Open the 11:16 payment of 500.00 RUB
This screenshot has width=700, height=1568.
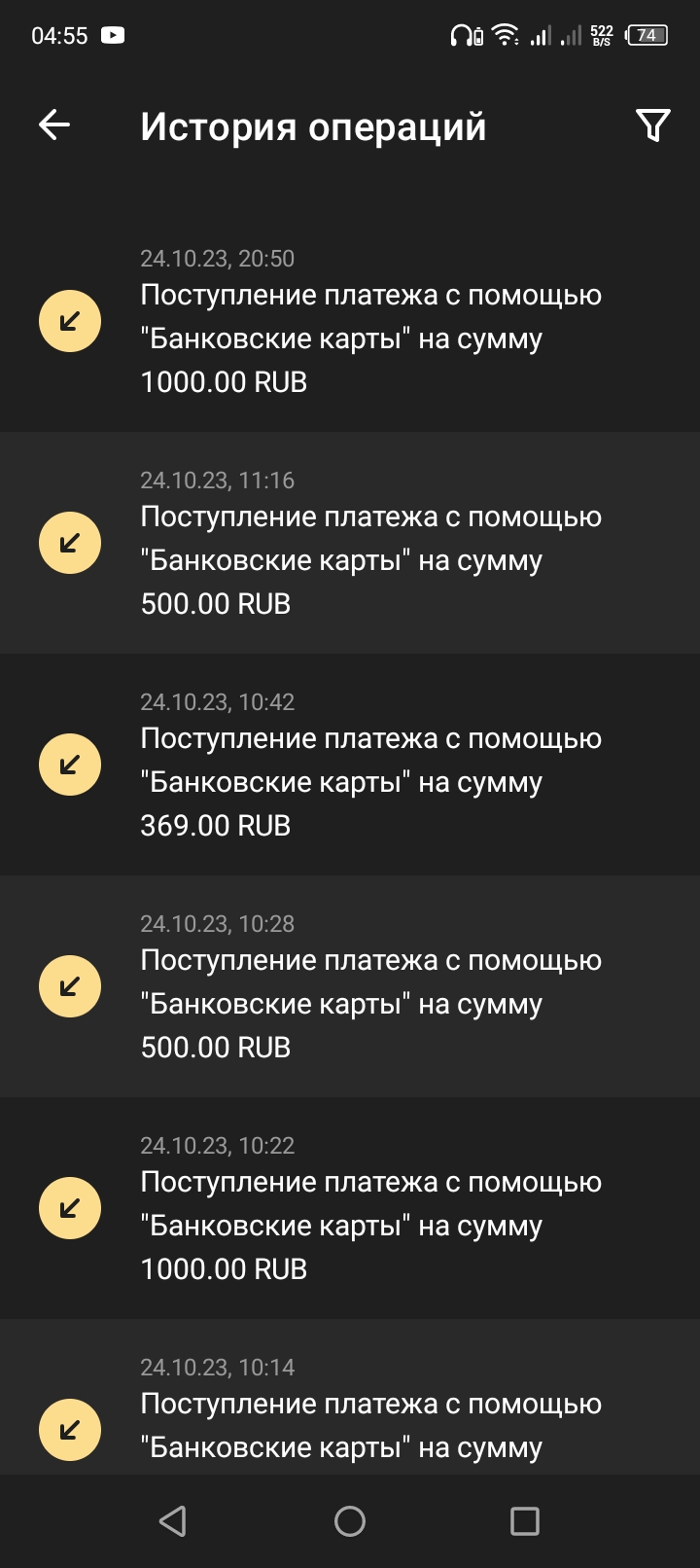click(369, 543)
